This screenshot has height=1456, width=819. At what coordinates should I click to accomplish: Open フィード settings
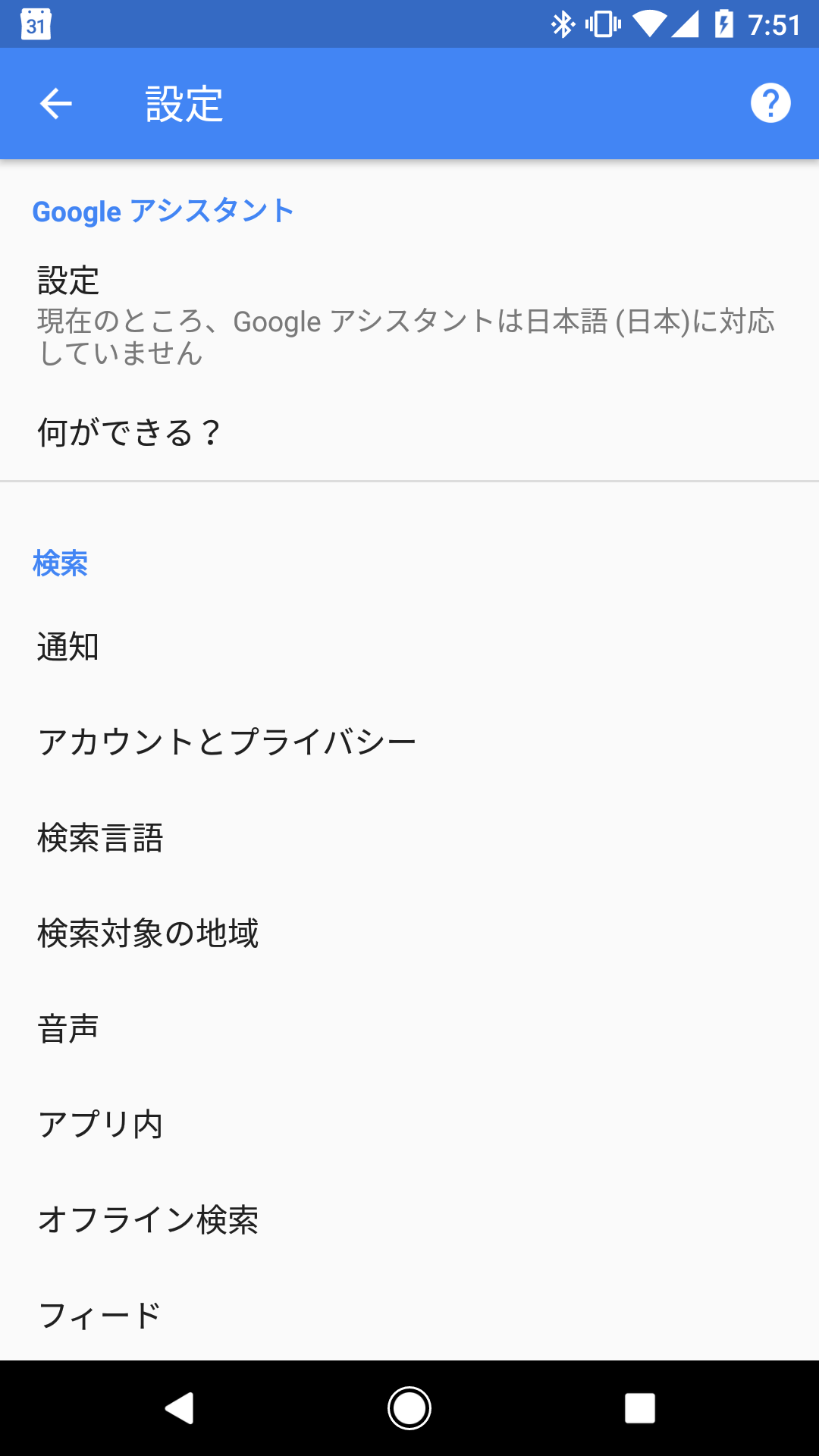tap(409, 1316)
